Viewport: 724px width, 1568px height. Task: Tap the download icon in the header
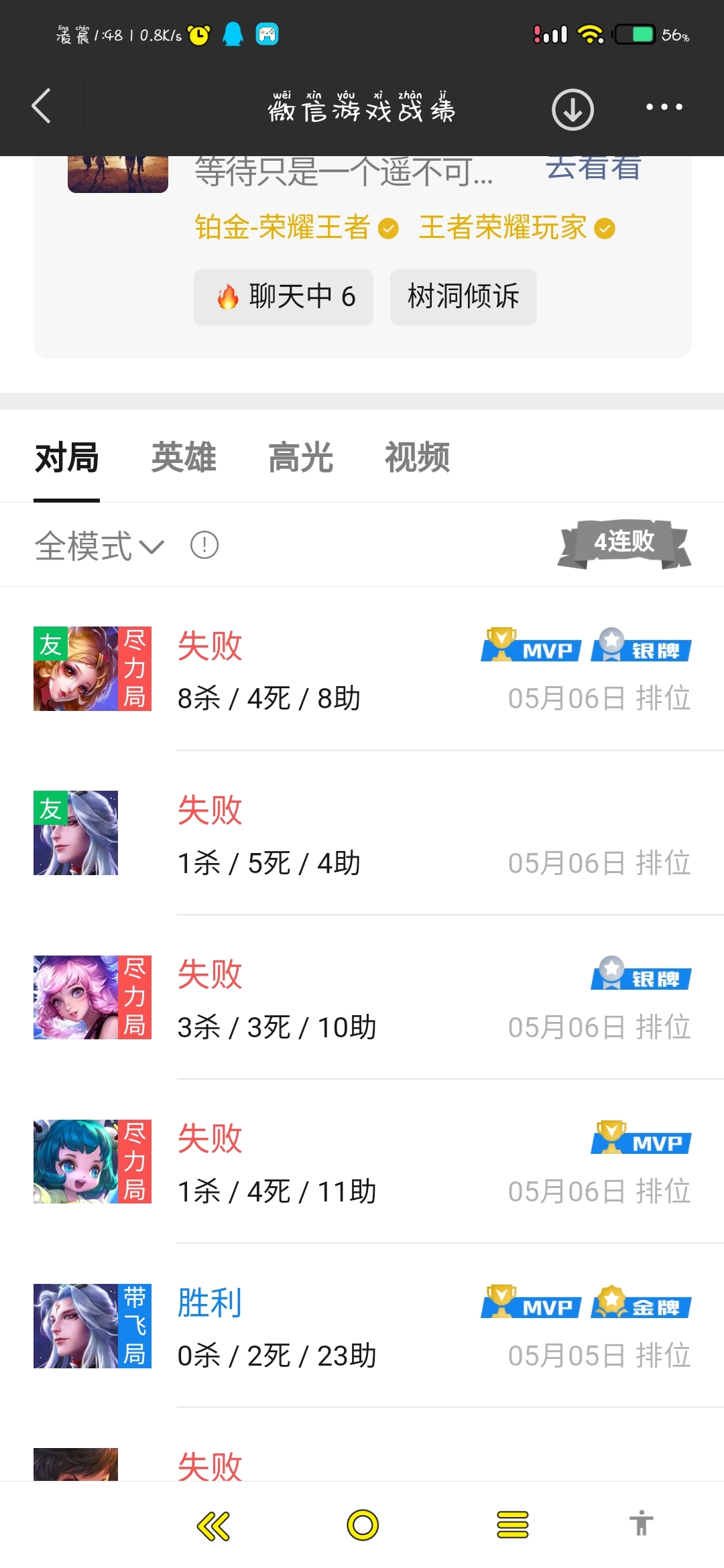pos(572,109)
